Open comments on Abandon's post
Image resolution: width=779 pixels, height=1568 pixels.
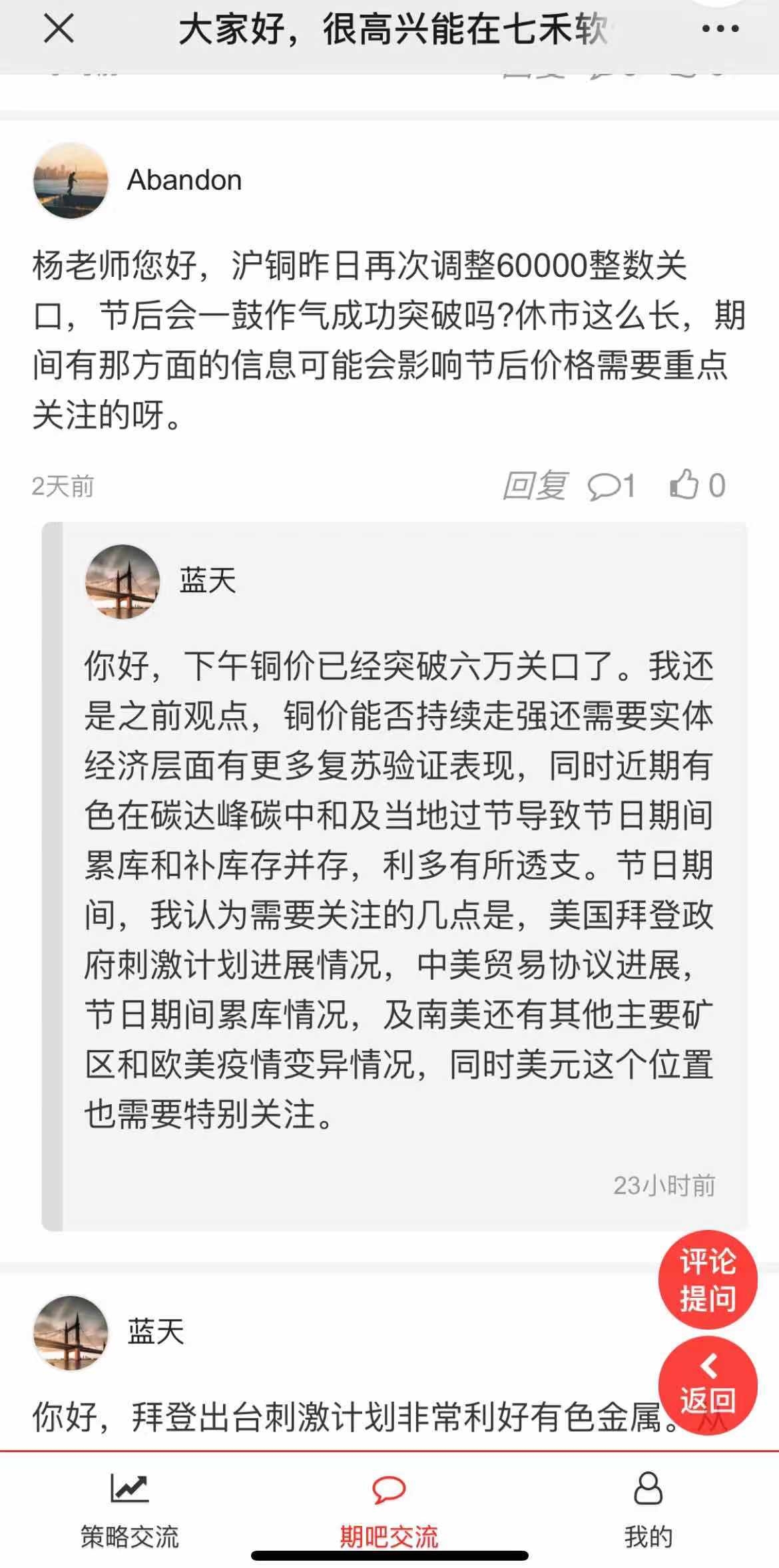(611, 486)
